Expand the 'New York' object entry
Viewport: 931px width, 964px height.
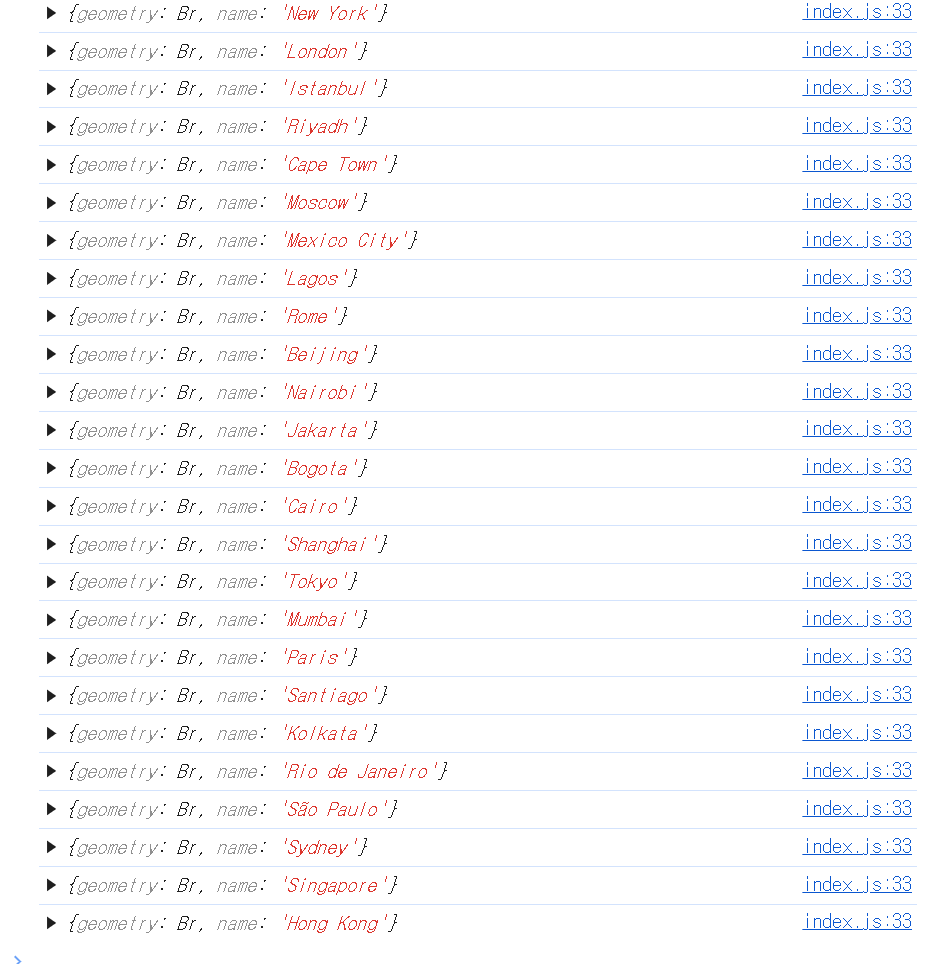(51, 14)
